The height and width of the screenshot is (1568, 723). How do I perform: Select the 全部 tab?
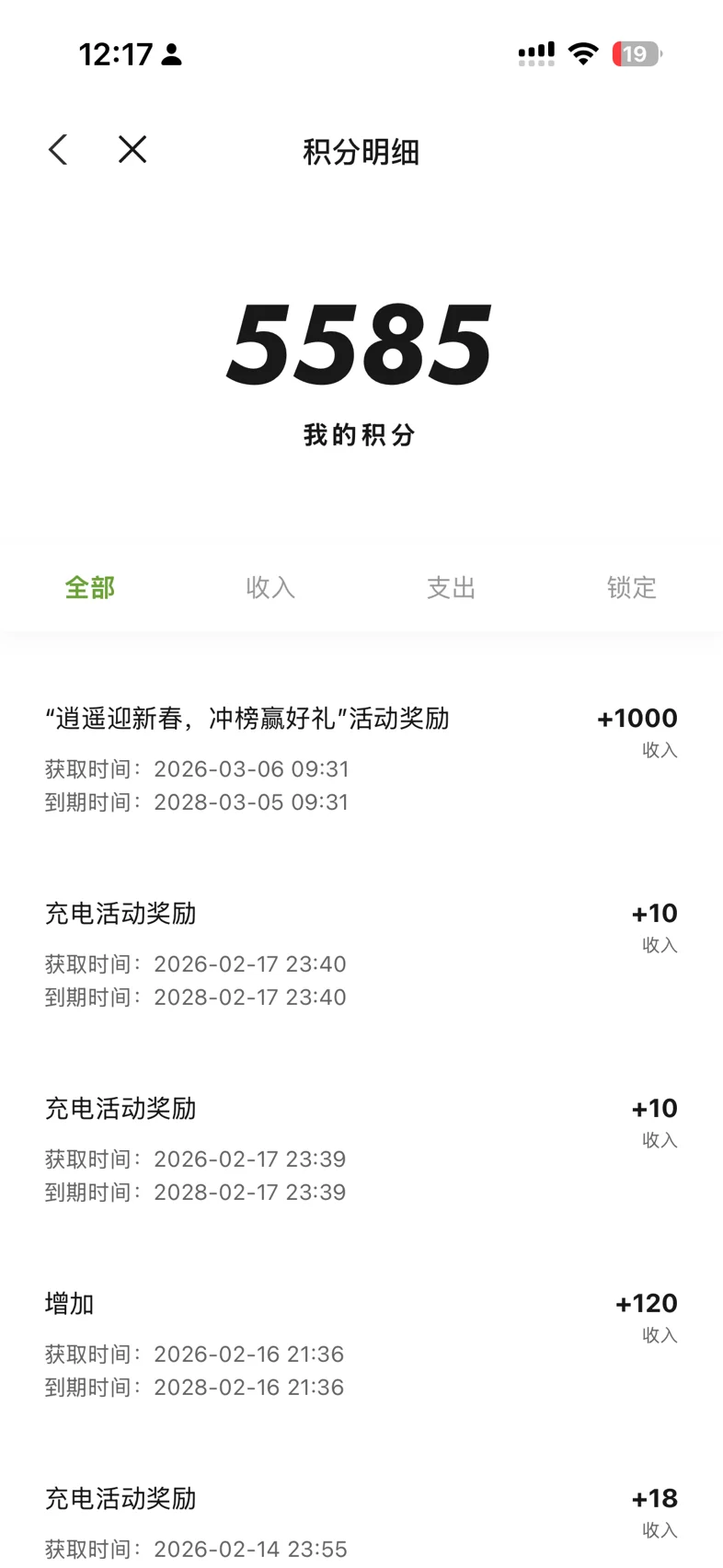pyautogui.click(x=90, y=587)
